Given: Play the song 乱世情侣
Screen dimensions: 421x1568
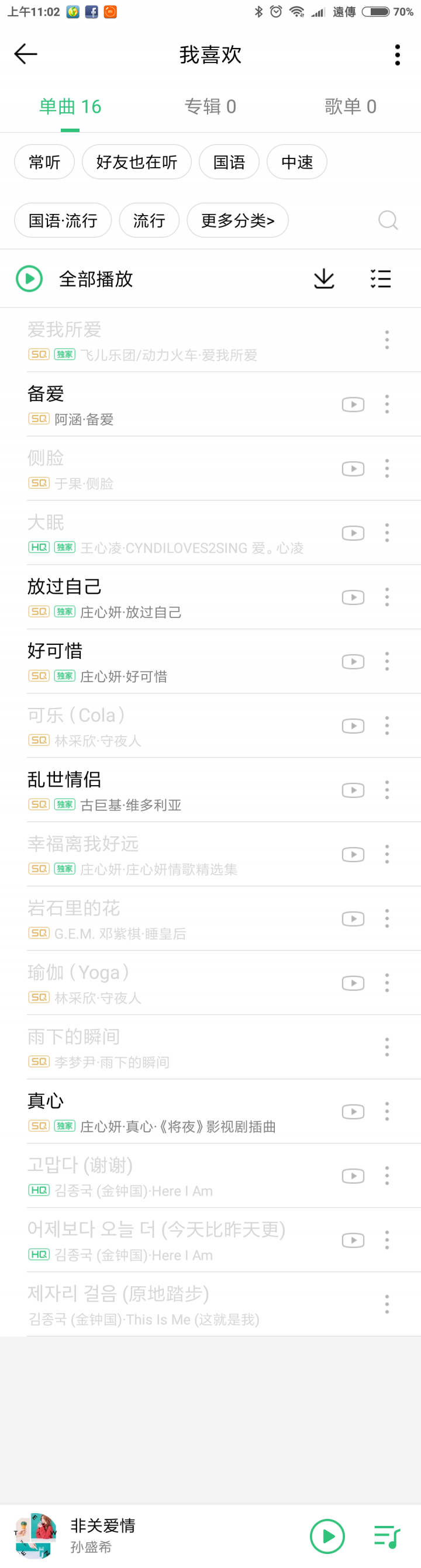Looking at the screenshot, I should (x=170, y=790).
